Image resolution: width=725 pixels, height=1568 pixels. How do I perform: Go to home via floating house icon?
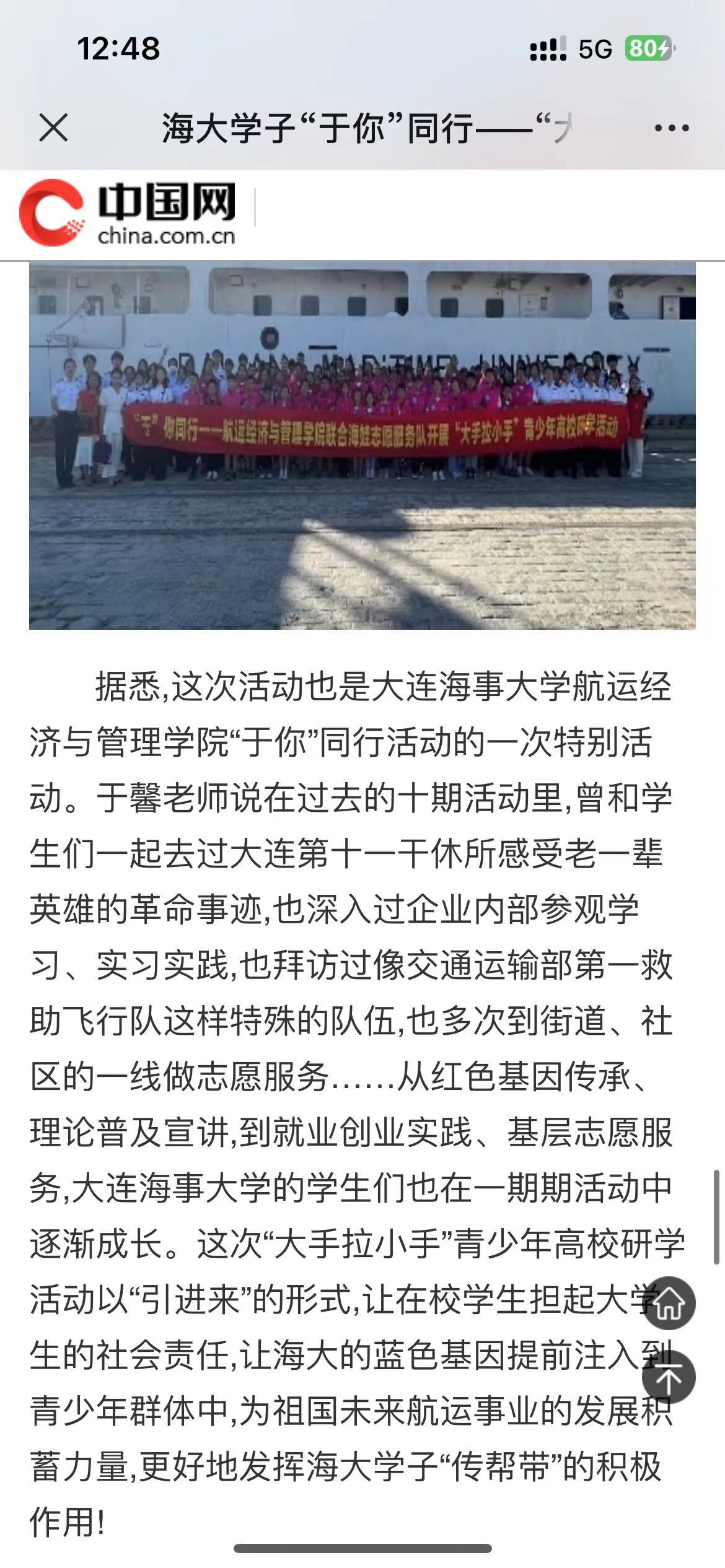(x=668, y=1303)
